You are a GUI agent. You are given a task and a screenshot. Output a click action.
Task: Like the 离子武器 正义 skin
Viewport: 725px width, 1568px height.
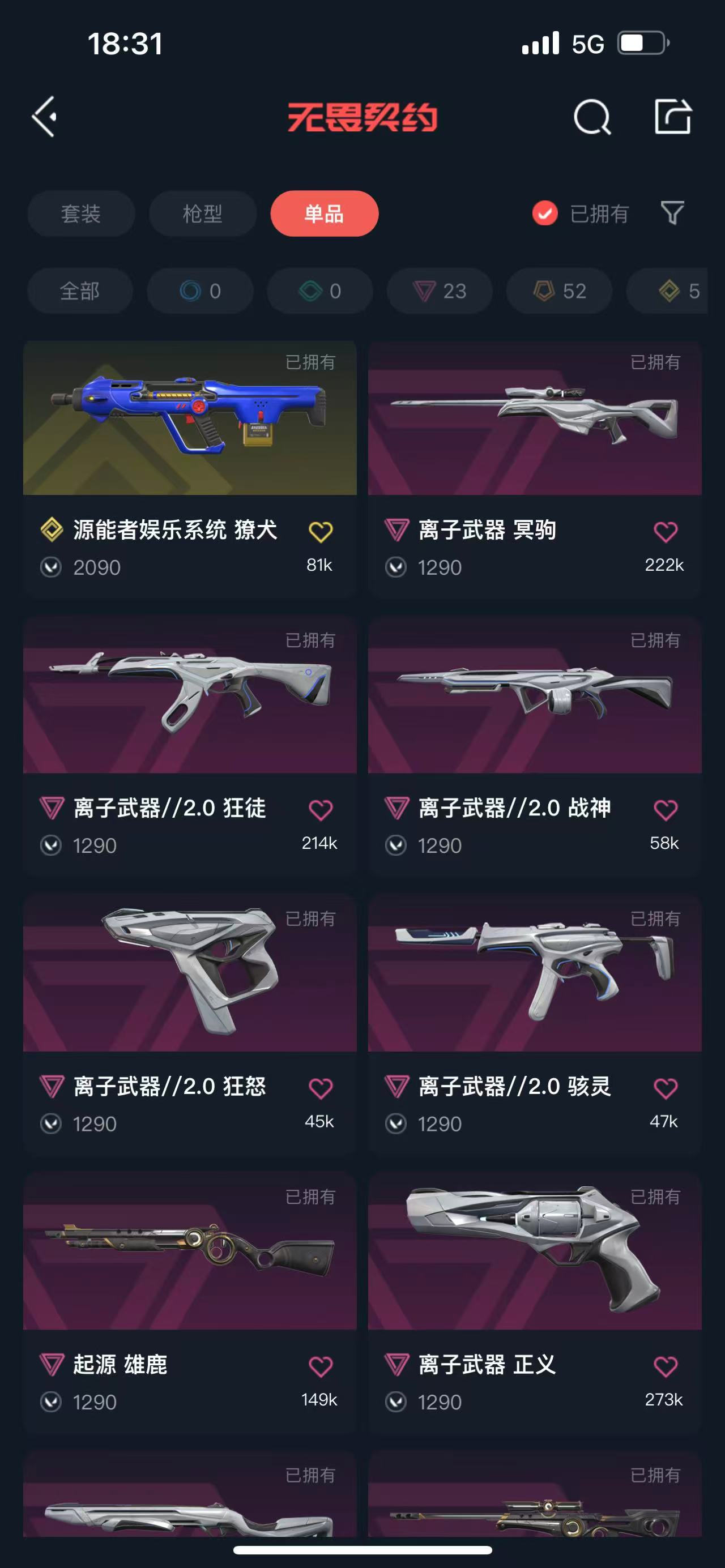point(665,1367)
